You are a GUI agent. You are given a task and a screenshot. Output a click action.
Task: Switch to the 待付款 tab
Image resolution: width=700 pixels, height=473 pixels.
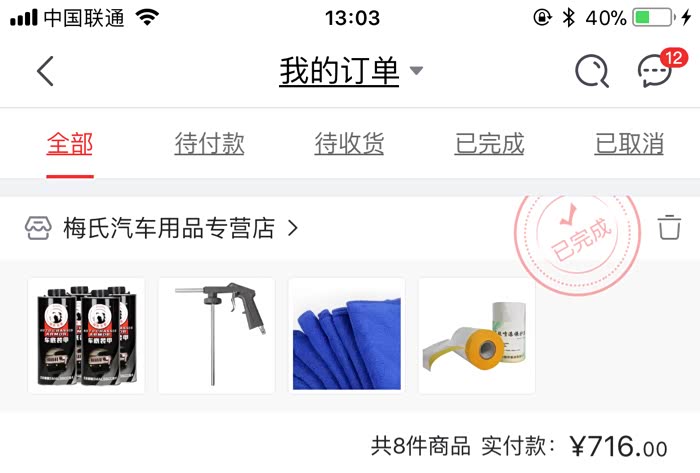(209, 144)
